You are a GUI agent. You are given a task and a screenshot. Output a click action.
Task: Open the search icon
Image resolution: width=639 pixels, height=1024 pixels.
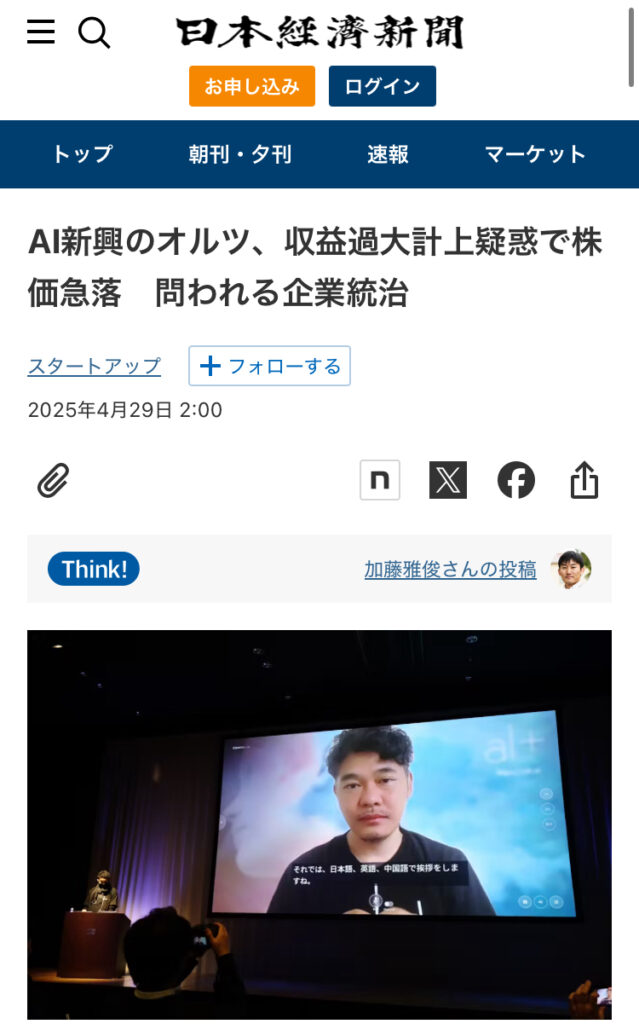[94, 33]
